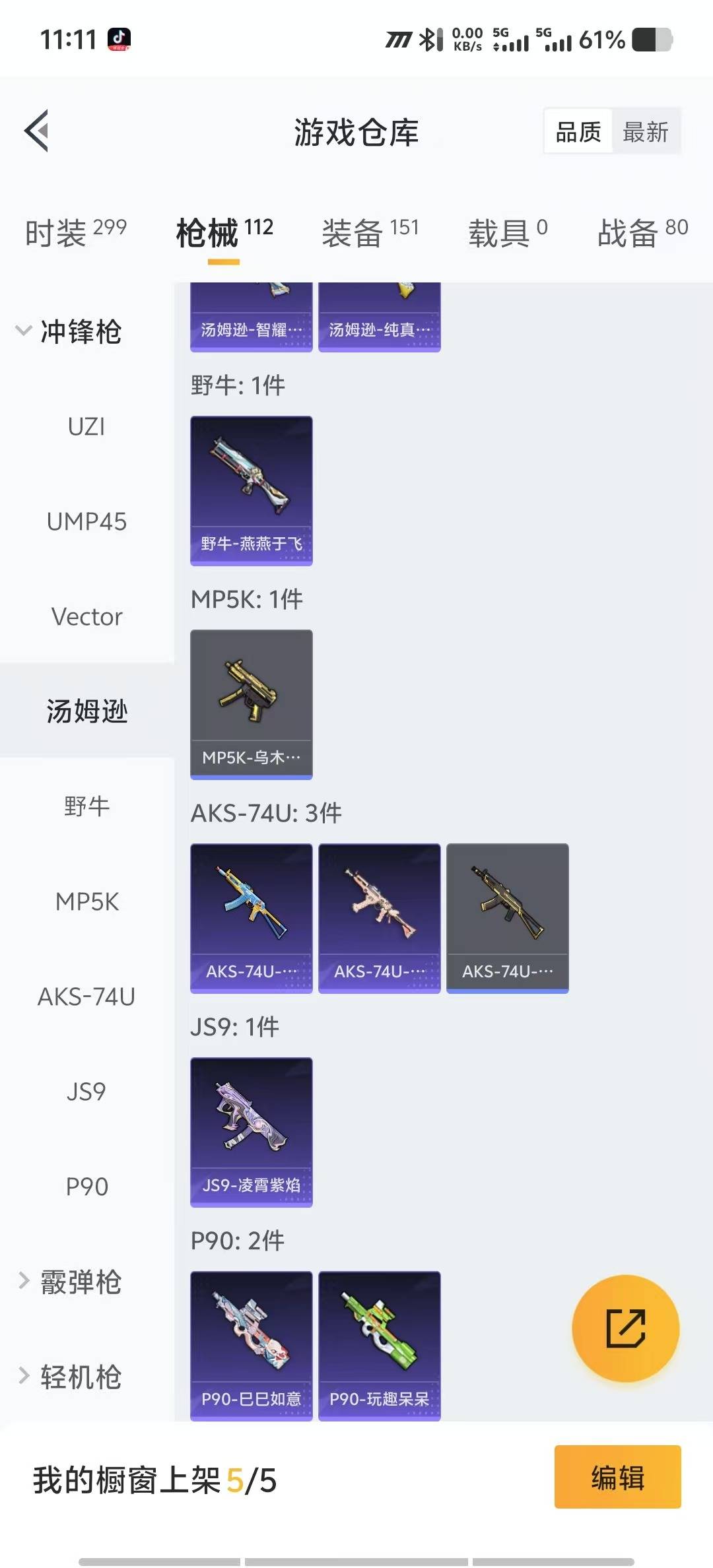
Task: Open the MP5K-乌木 skin card
Action: tap(251, 704)
